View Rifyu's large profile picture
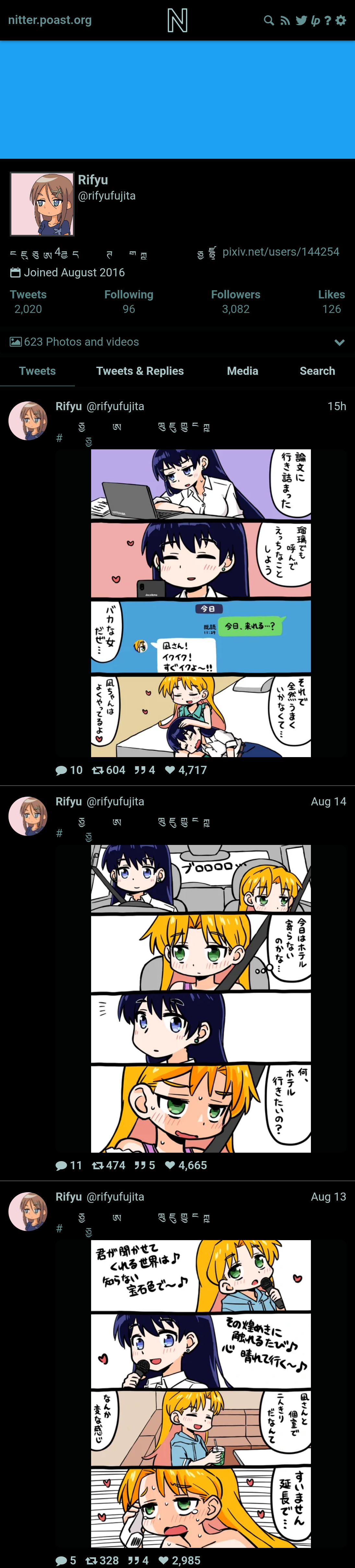Viewport: 355px width, 1568px height. pos(42,204)
